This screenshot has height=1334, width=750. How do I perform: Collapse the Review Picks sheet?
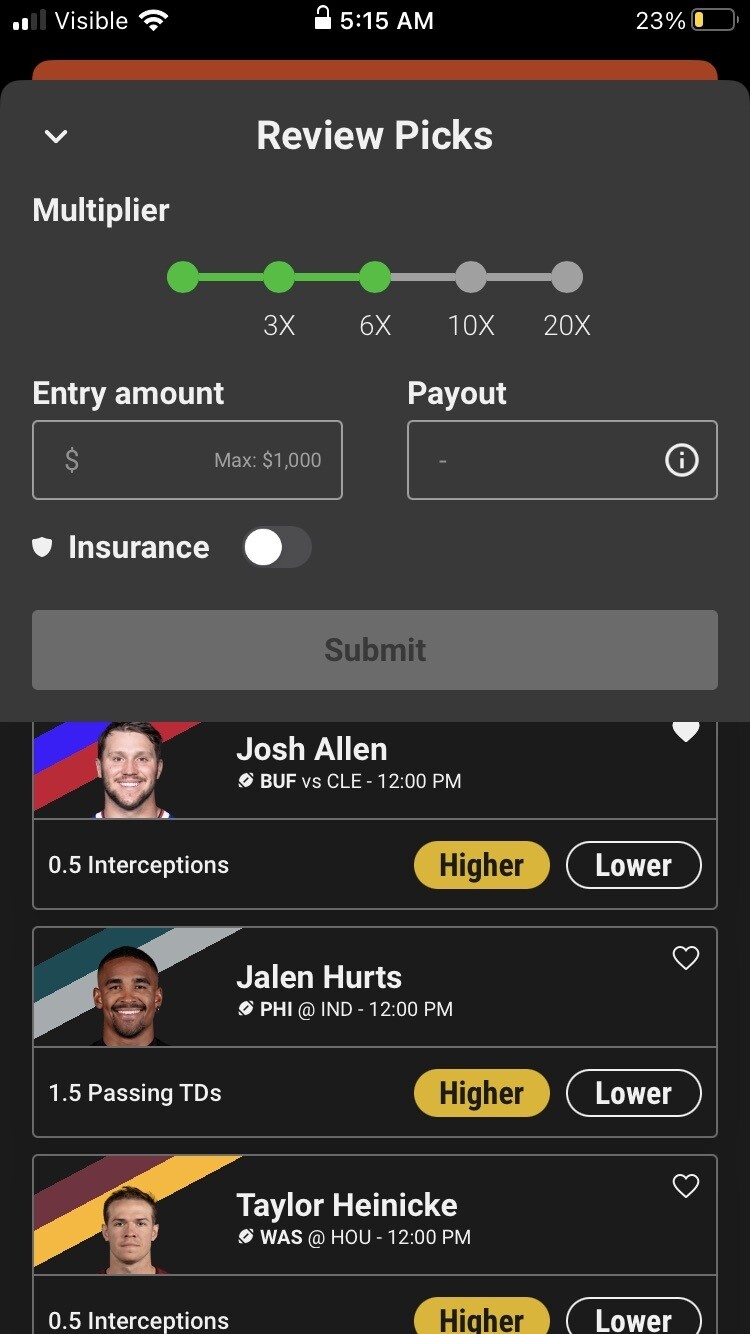pos(56,136)
